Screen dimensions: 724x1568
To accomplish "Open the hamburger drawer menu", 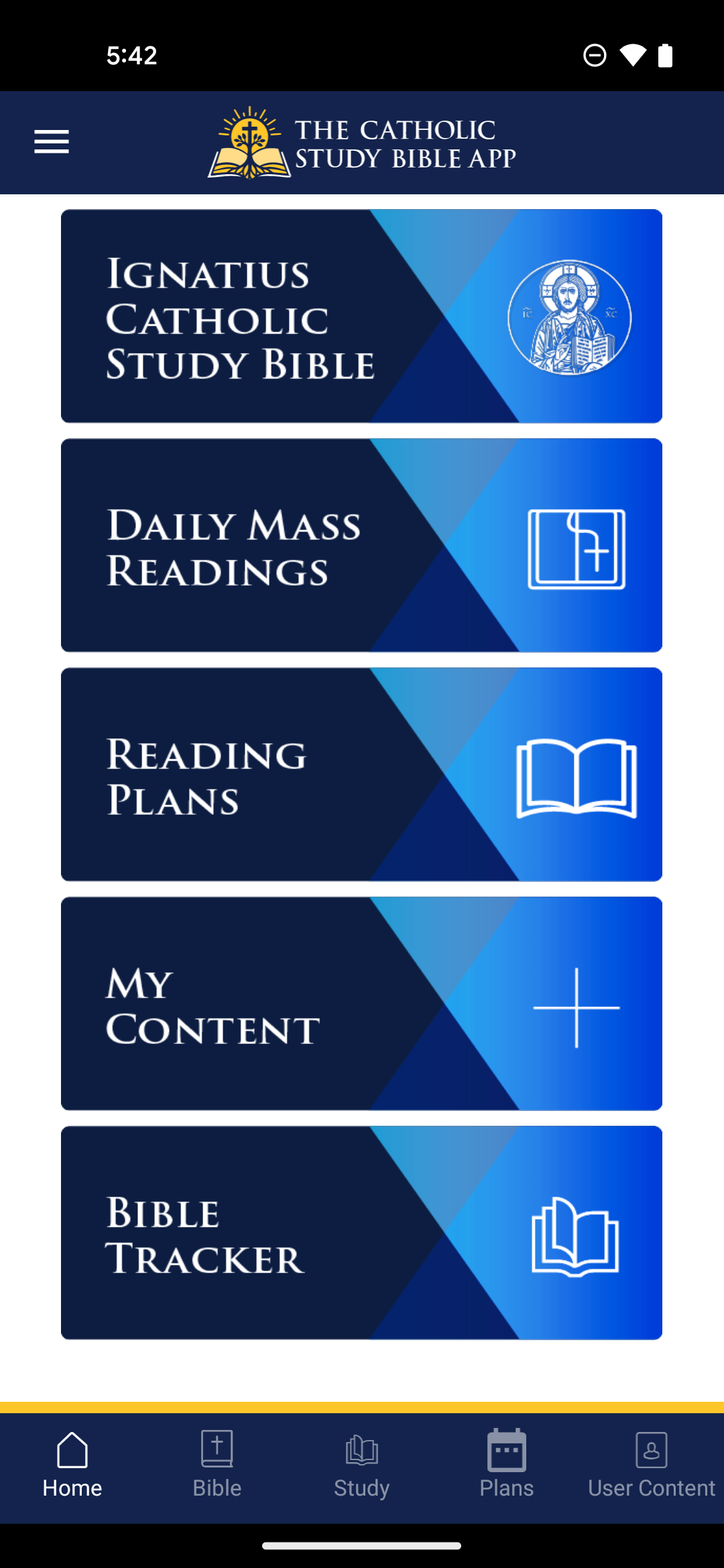I will point(52,141).
